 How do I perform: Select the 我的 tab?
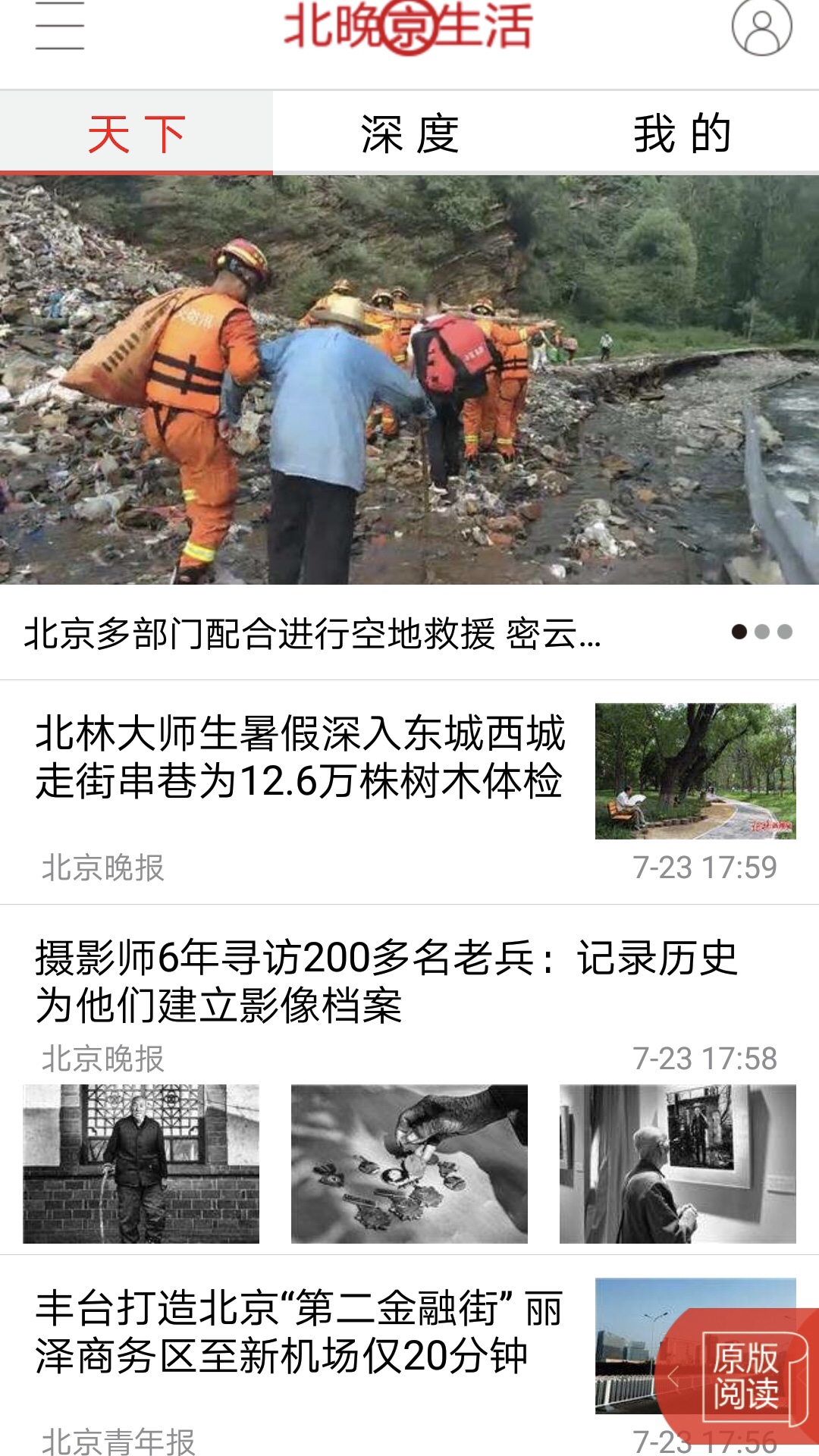tap(682, 134)
